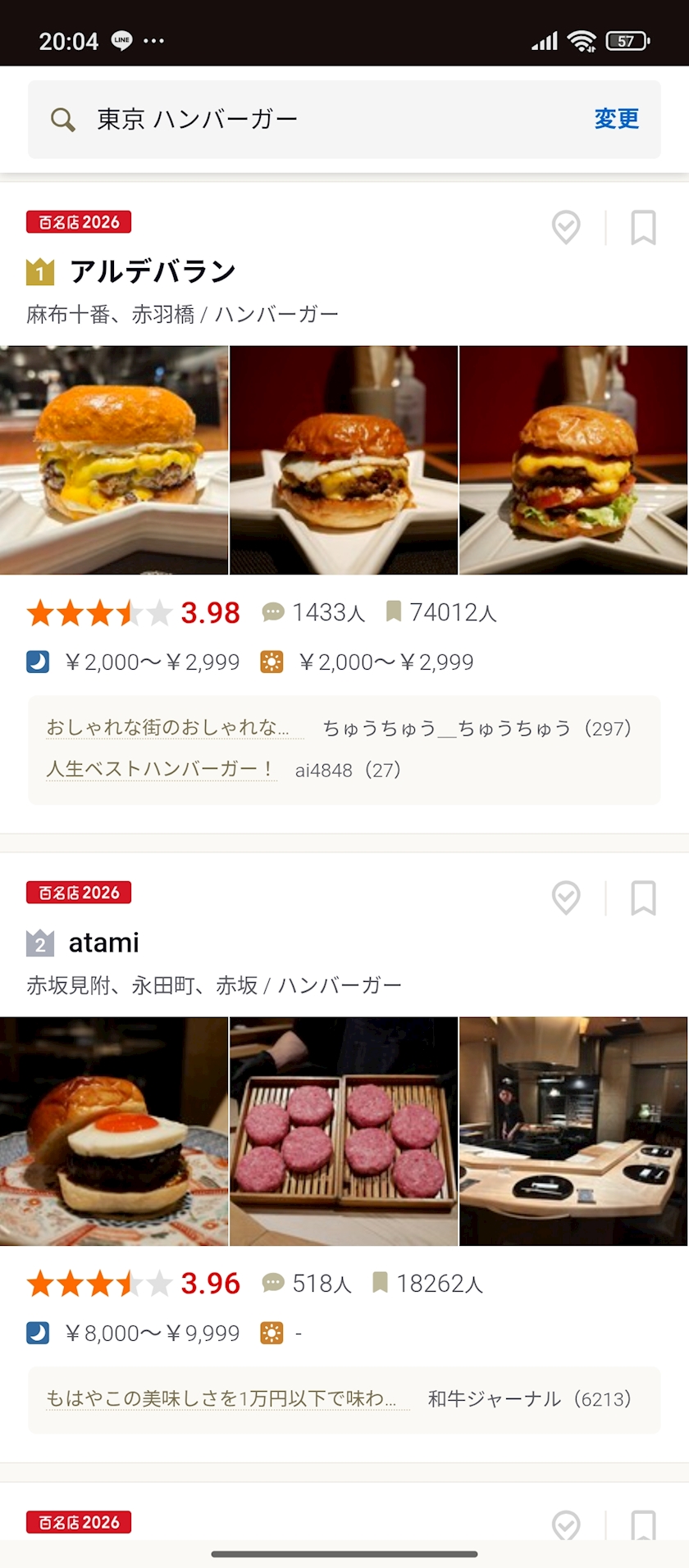Read the review おしゃれな街のおしゃれな…

point(168,728)
